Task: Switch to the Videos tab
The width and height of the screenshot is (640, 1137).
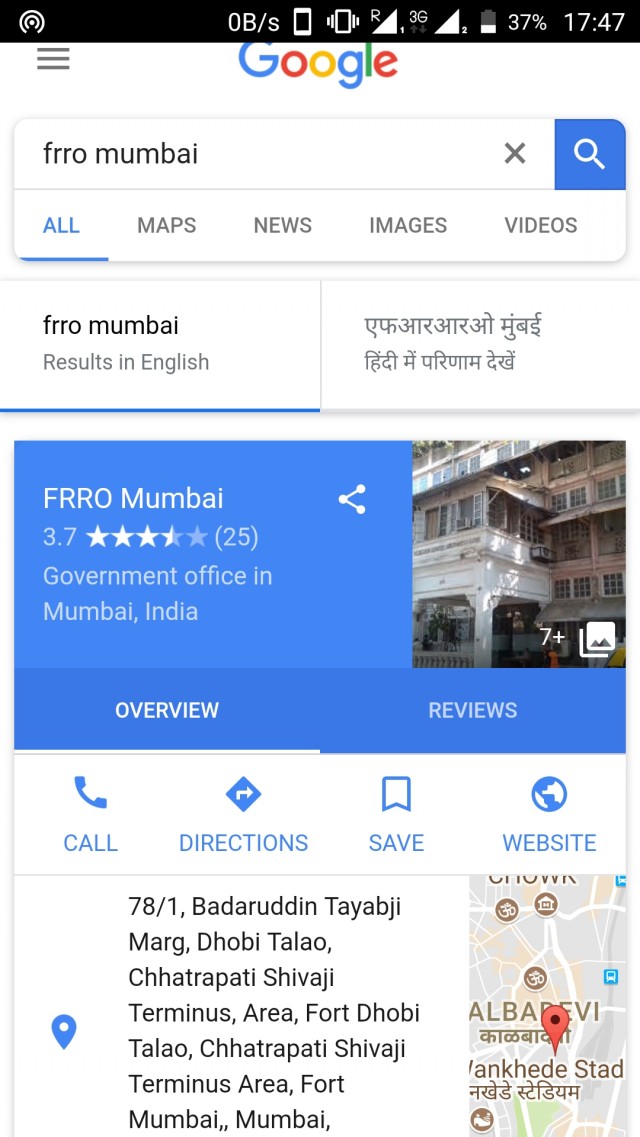Action: pyautogui.click(x=541, y=226)
